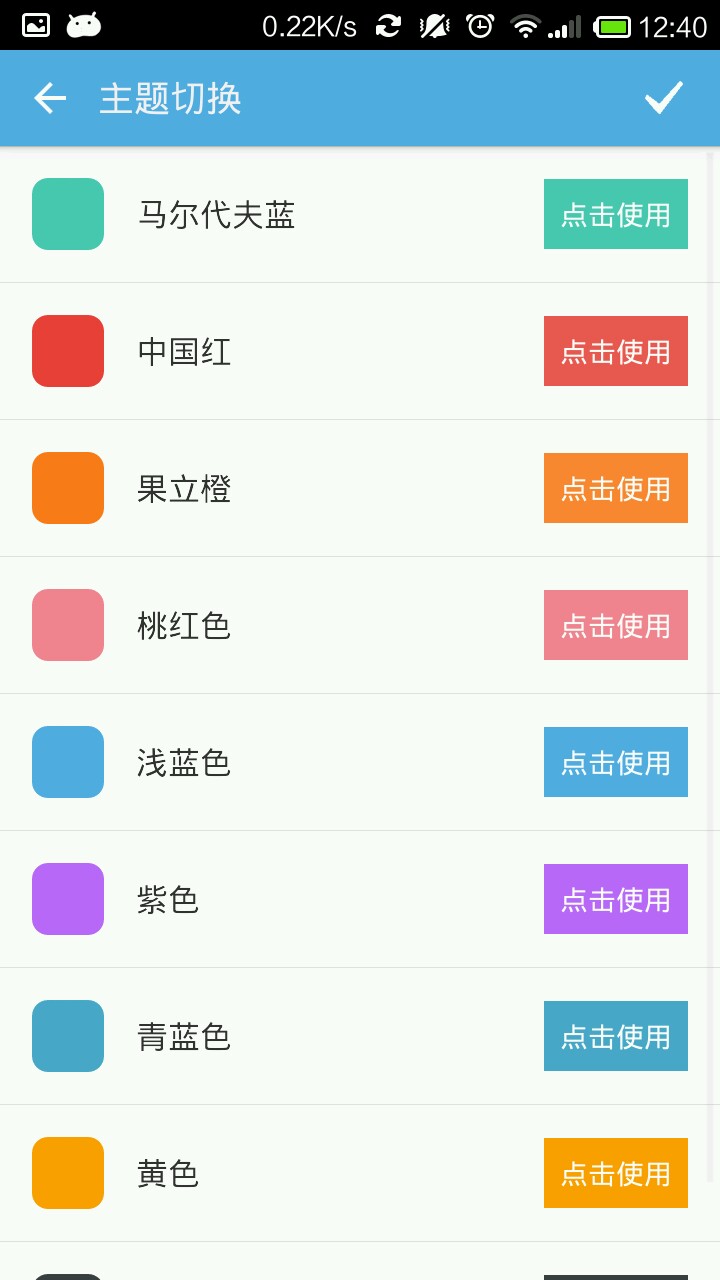The width and height of the screenshot is (720, 1280).
Task: Select 点击使用 next to 浅蓝色
Action: [x=615, y=762]
